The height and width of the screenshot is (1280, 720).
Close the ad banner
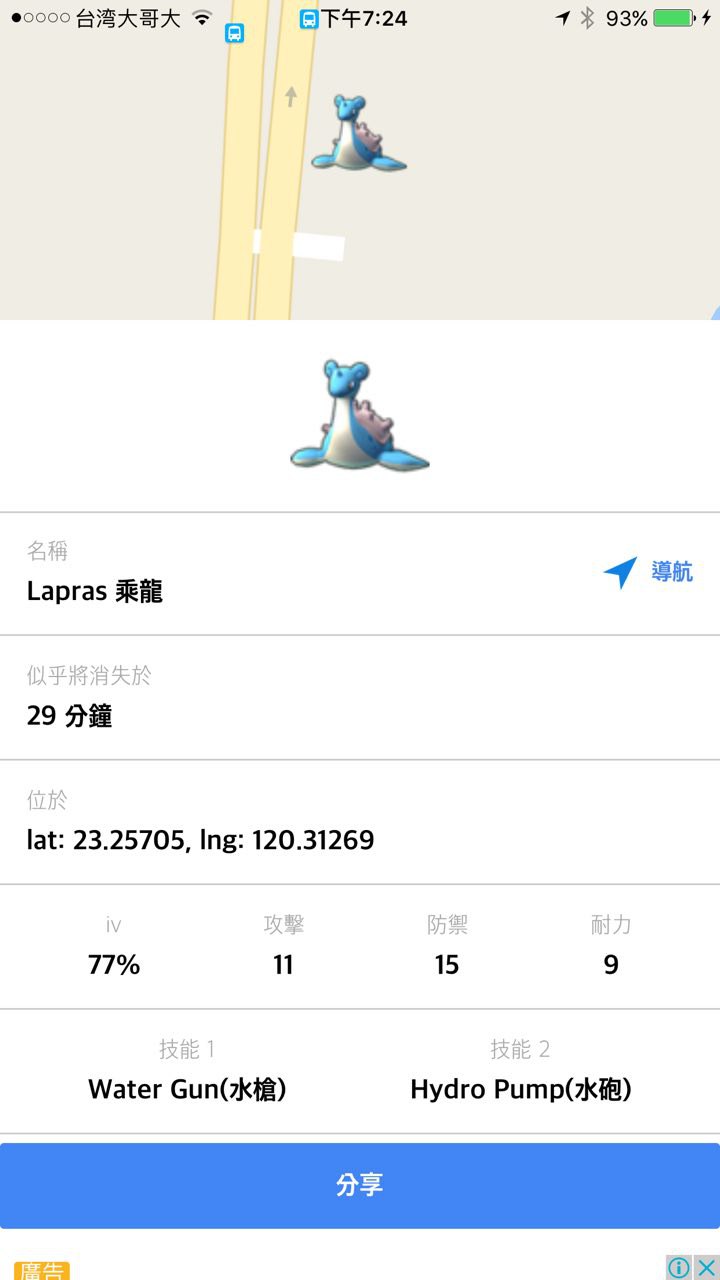coord(706,1267)
